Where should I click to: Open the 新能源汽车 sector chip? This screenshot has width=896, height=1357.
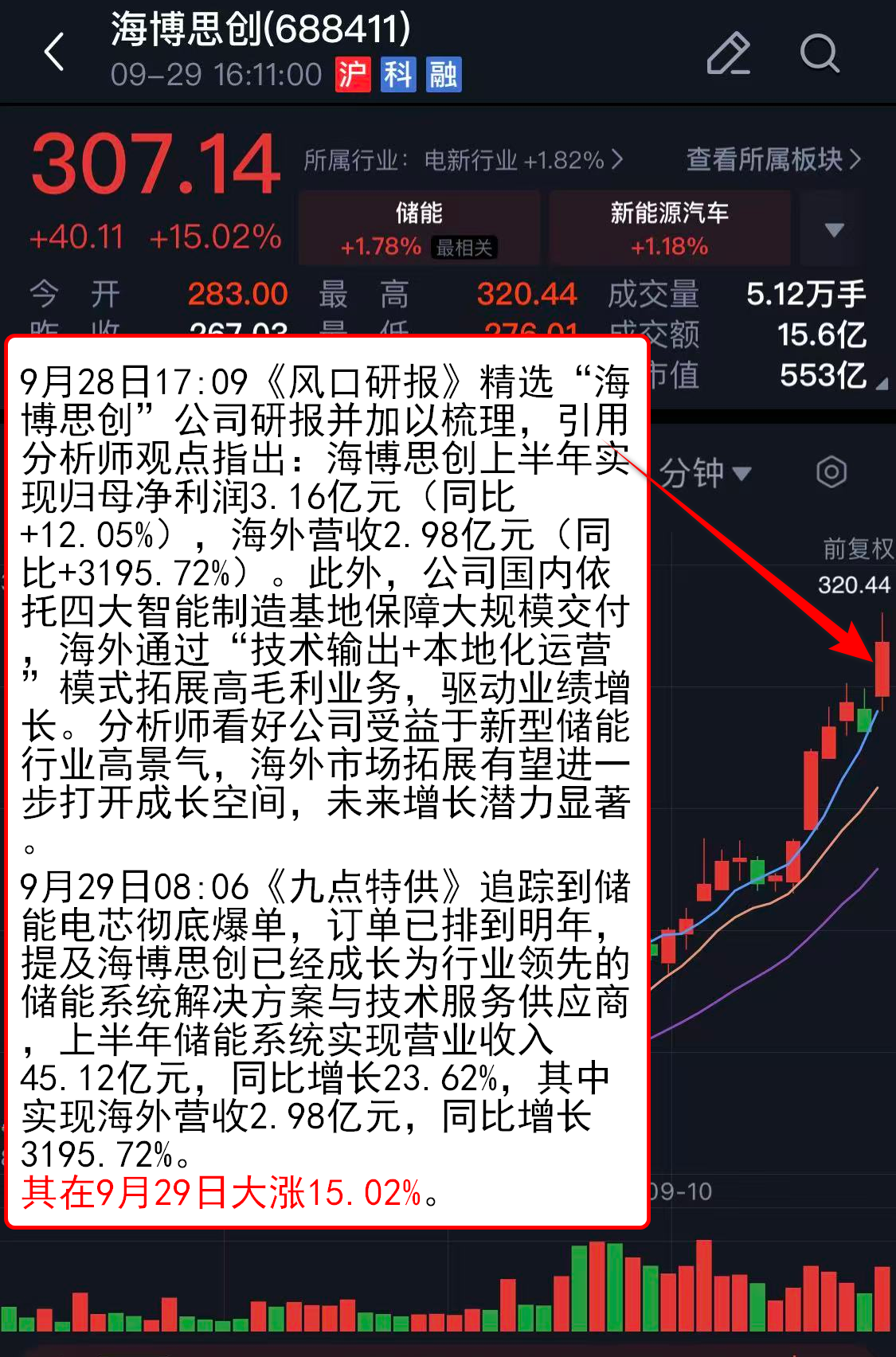tap(669, 228)
